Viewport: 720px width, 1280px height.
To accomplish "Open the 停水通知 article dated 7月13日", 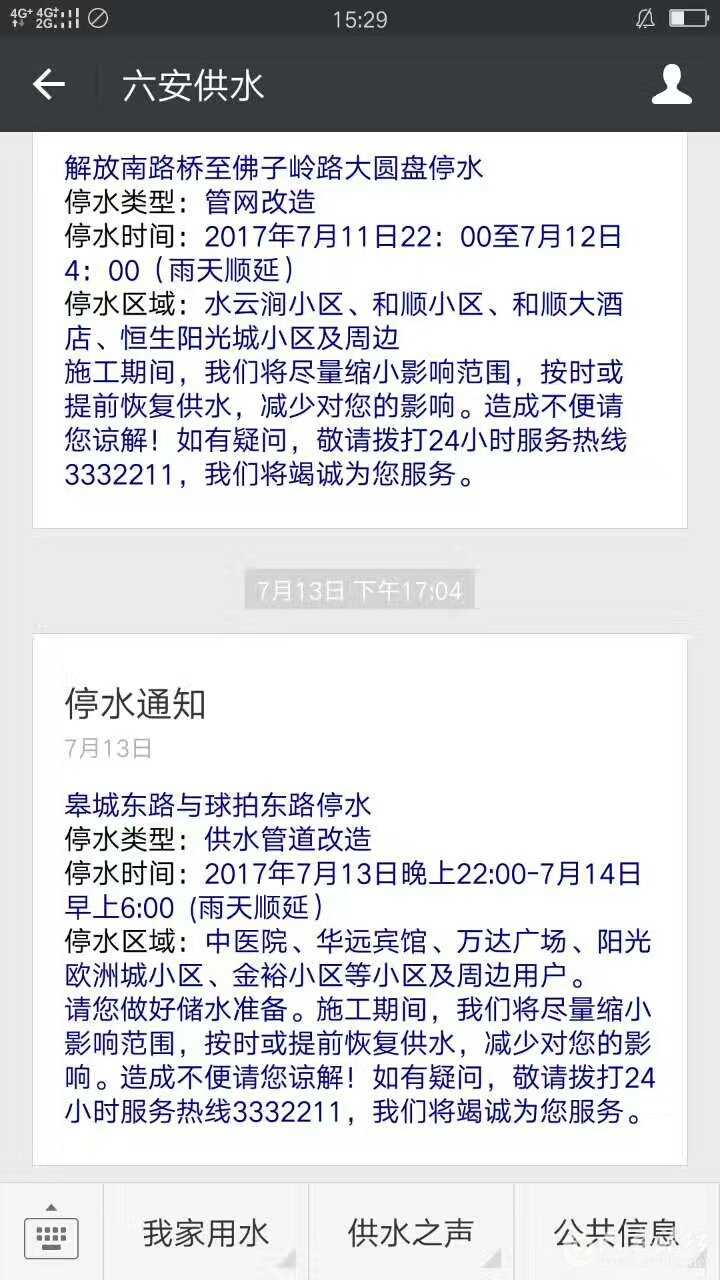I will (360, 900).
